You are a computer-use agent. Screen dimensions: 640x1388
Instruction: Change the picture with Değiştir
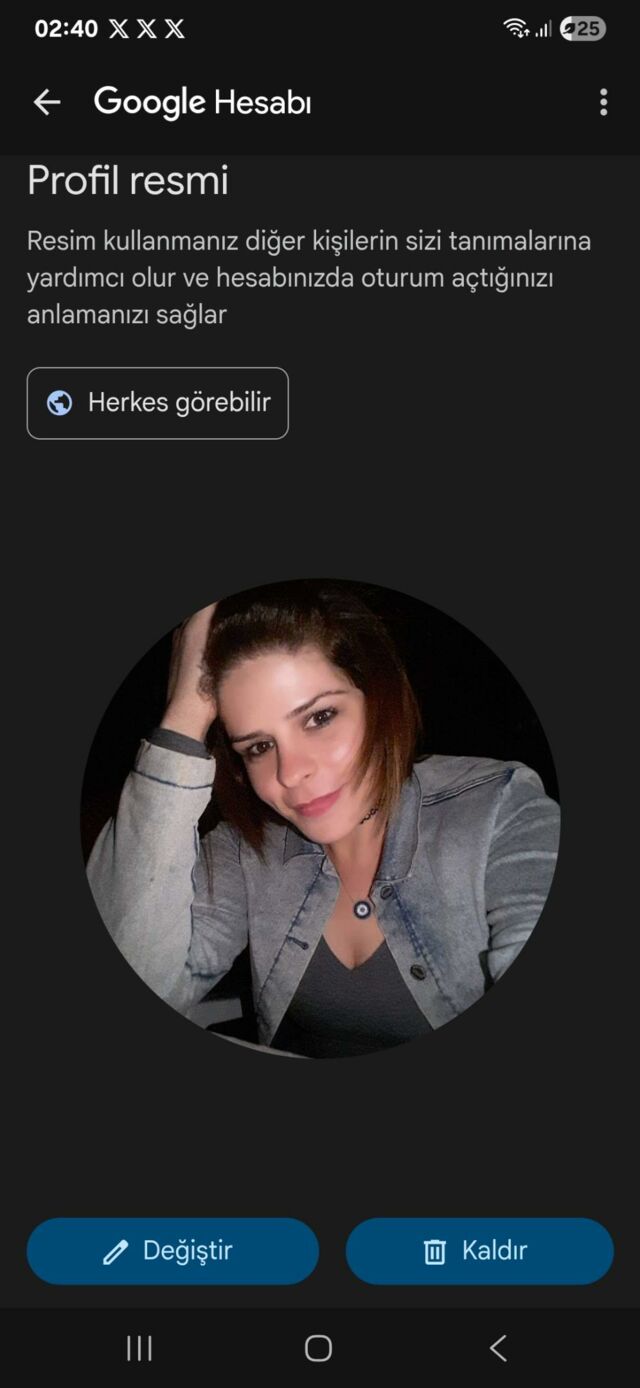pos(173,1251)
